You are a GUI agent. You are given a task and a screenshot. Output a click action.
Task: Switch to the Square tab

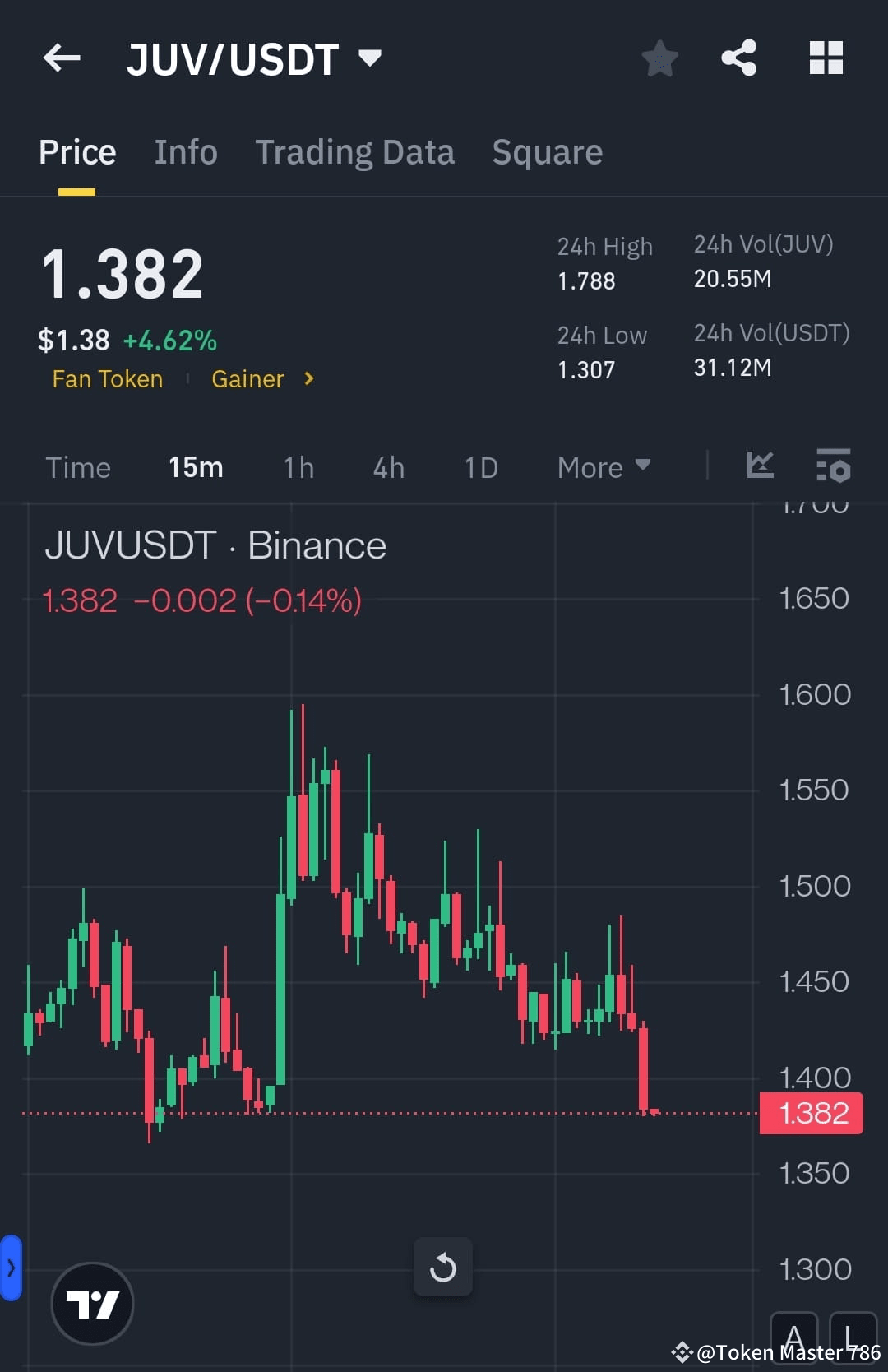[547, 151]
